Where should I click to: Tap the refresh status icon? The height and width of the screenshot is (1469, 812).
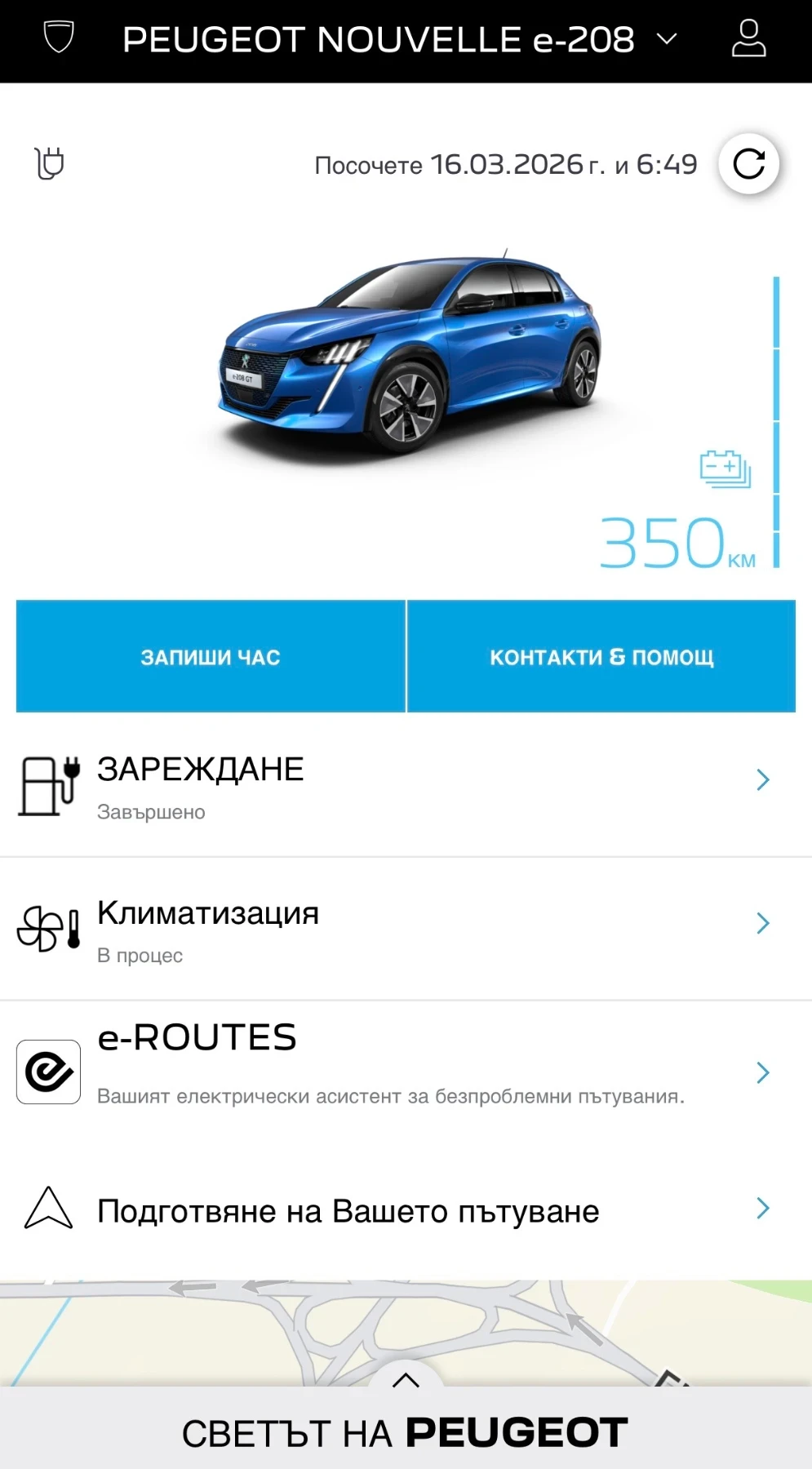tap(748, 164)
